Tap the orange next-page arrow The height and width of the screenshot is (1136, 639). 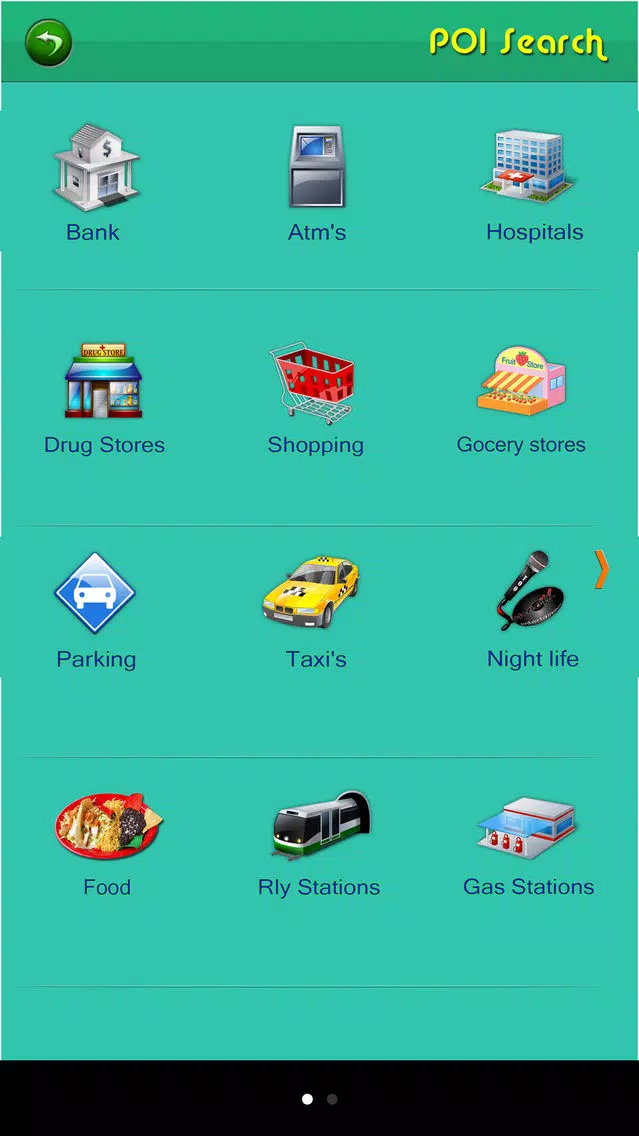pos(601,569)
